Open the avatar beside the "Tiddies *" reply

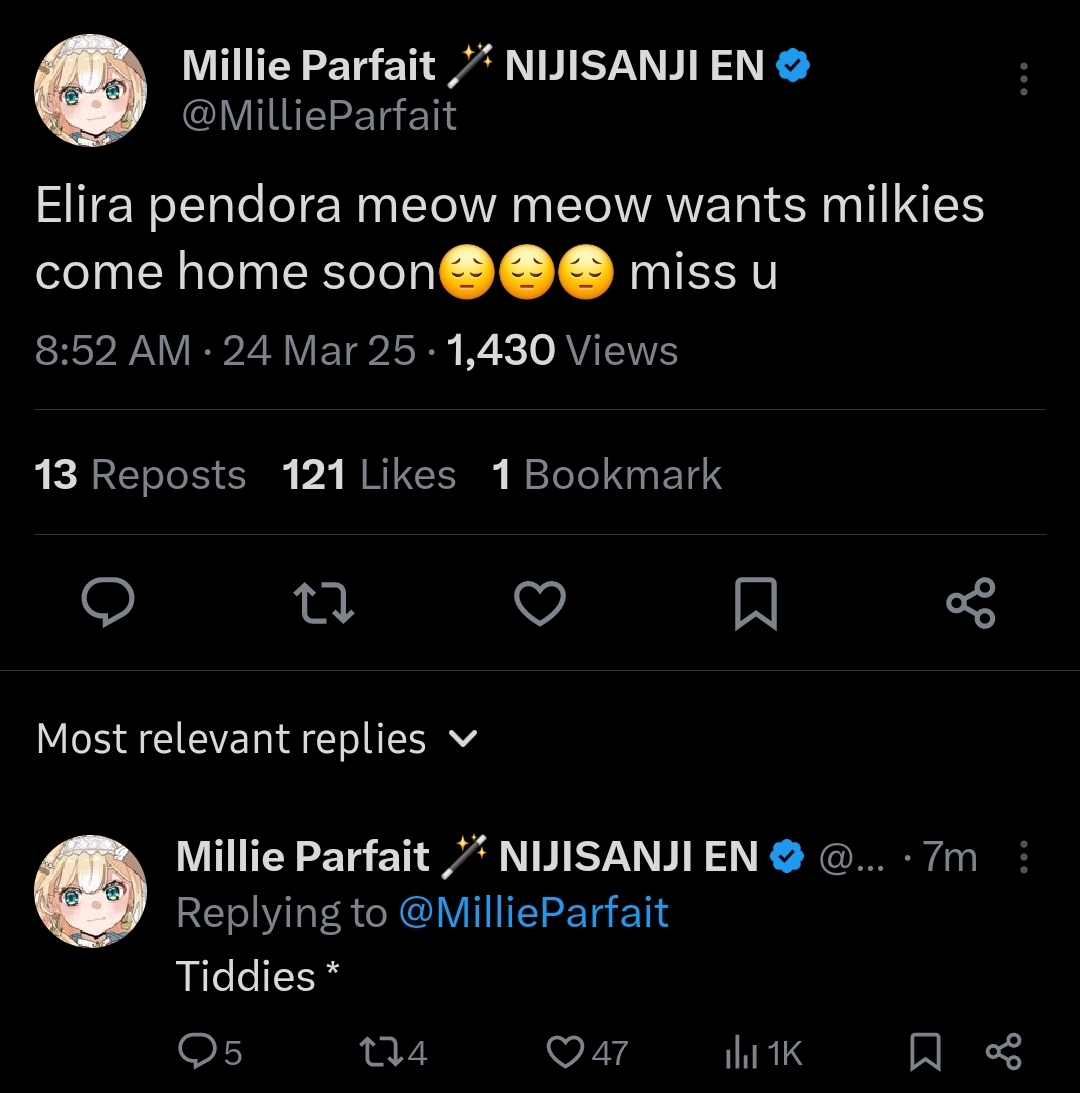91,890
